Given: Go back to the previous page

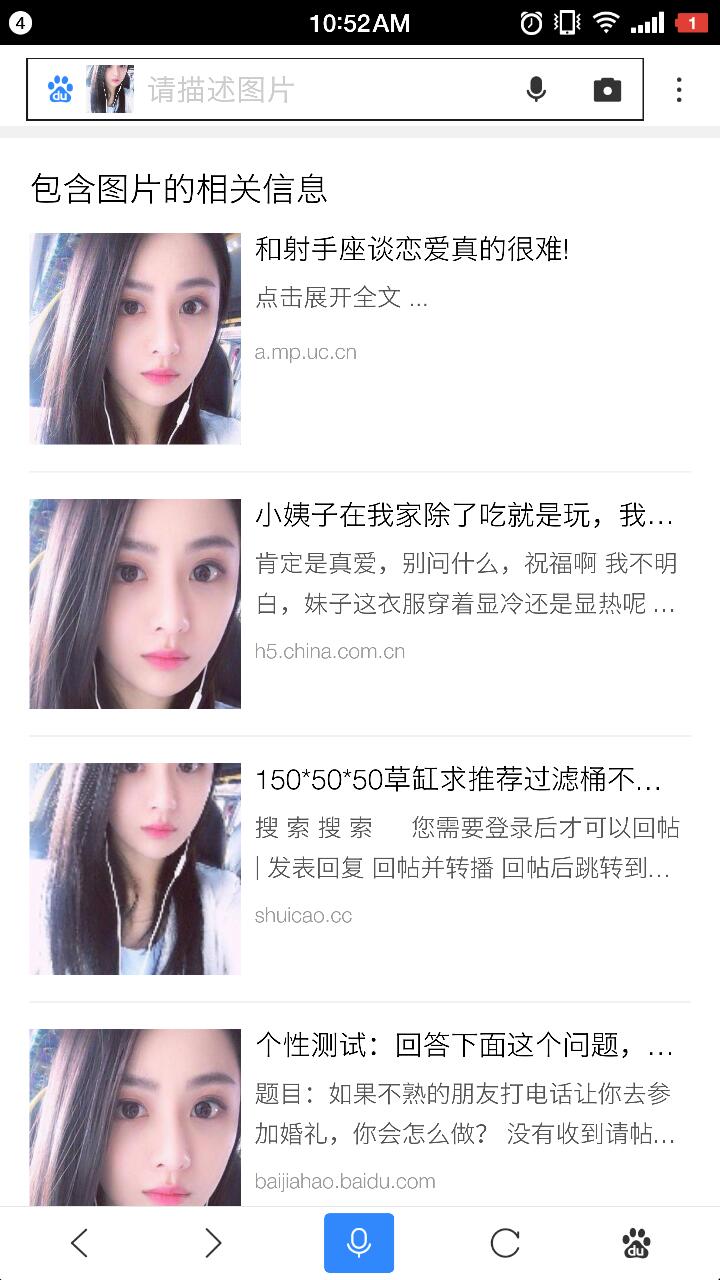Looking at the screenshot, I should pyautogui.click(x=80, y=1243).
